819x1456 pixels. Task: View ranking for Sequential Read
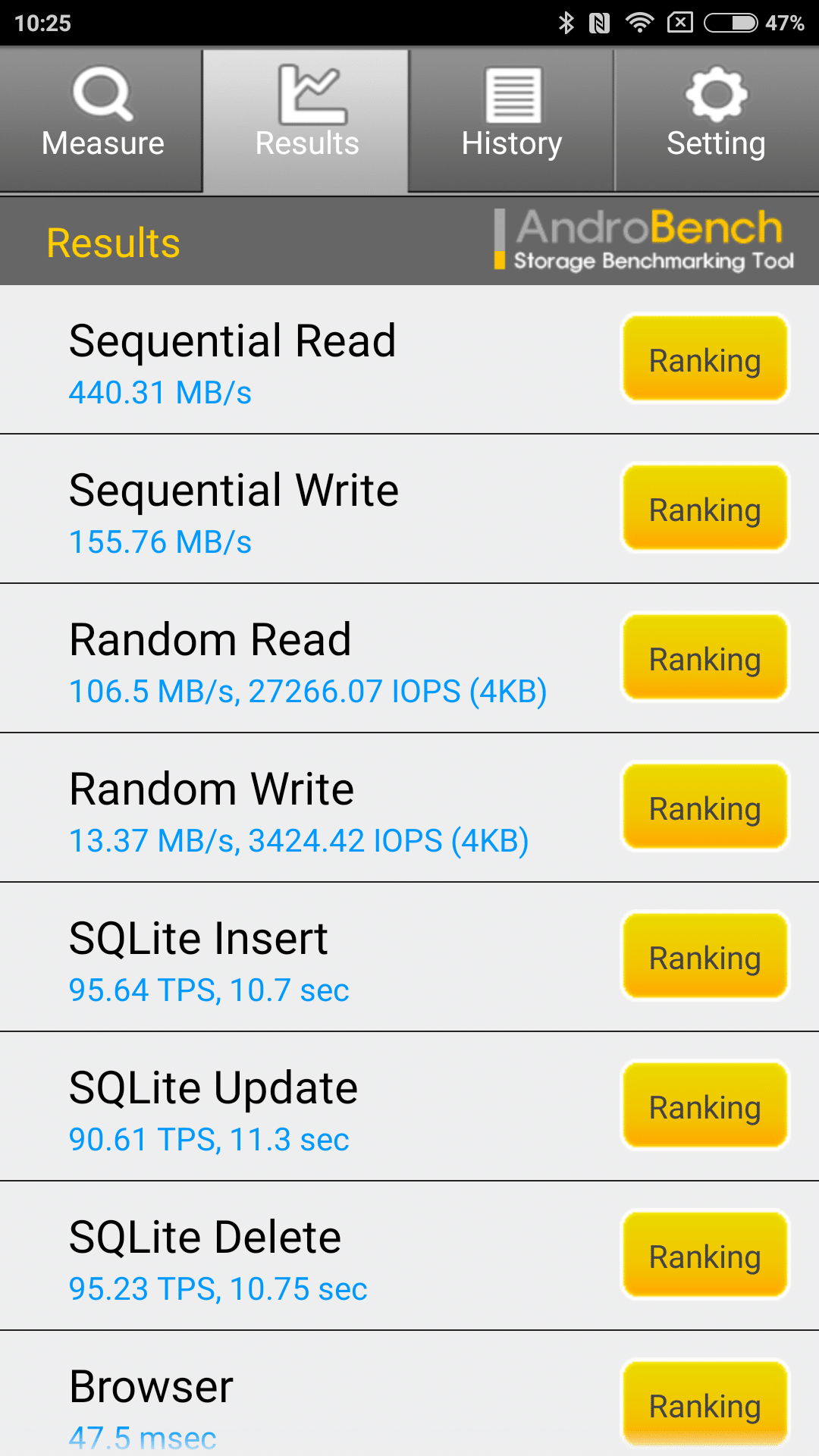coord(705,359)
